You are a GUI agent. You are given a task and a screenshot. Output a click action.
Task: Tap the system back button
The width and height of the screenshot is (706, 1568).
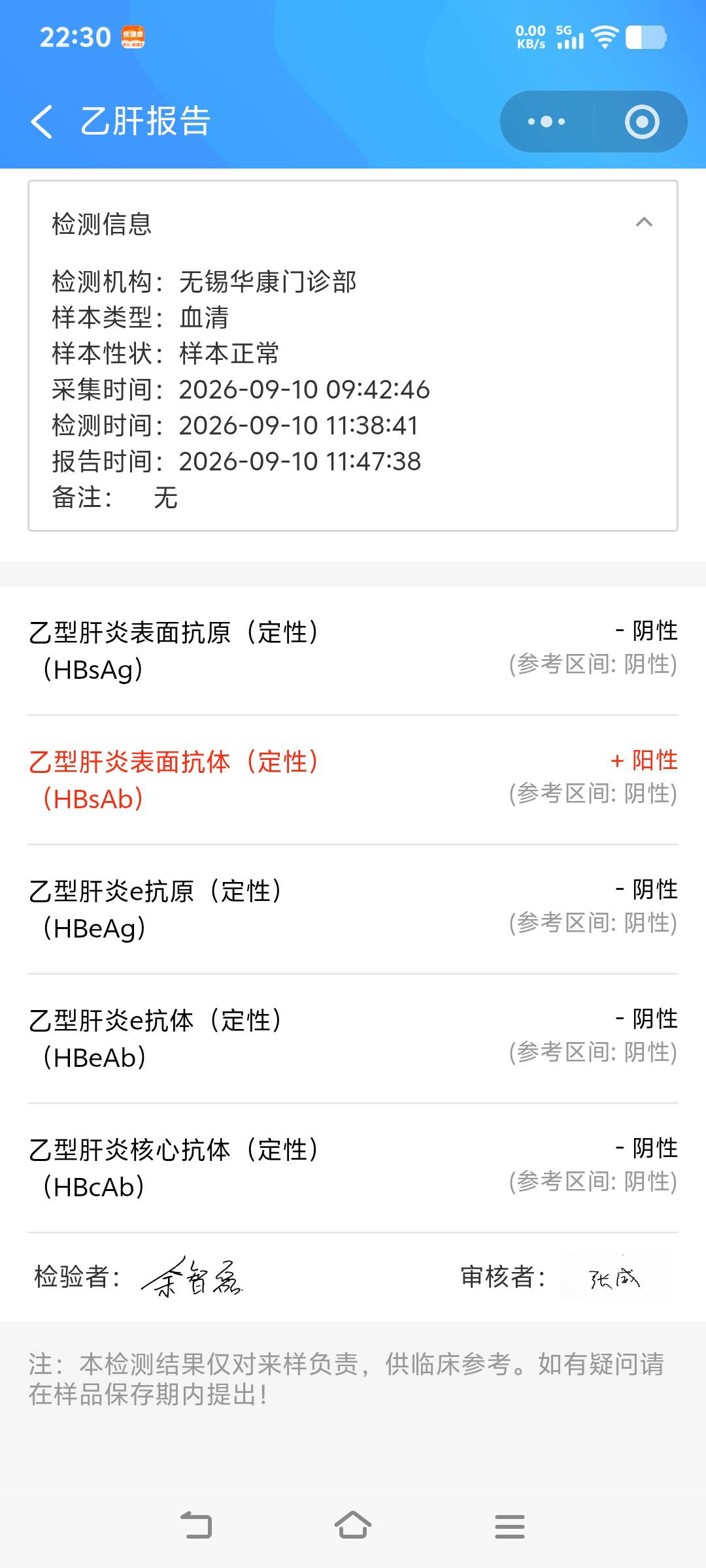click(x=196, y=1526)
